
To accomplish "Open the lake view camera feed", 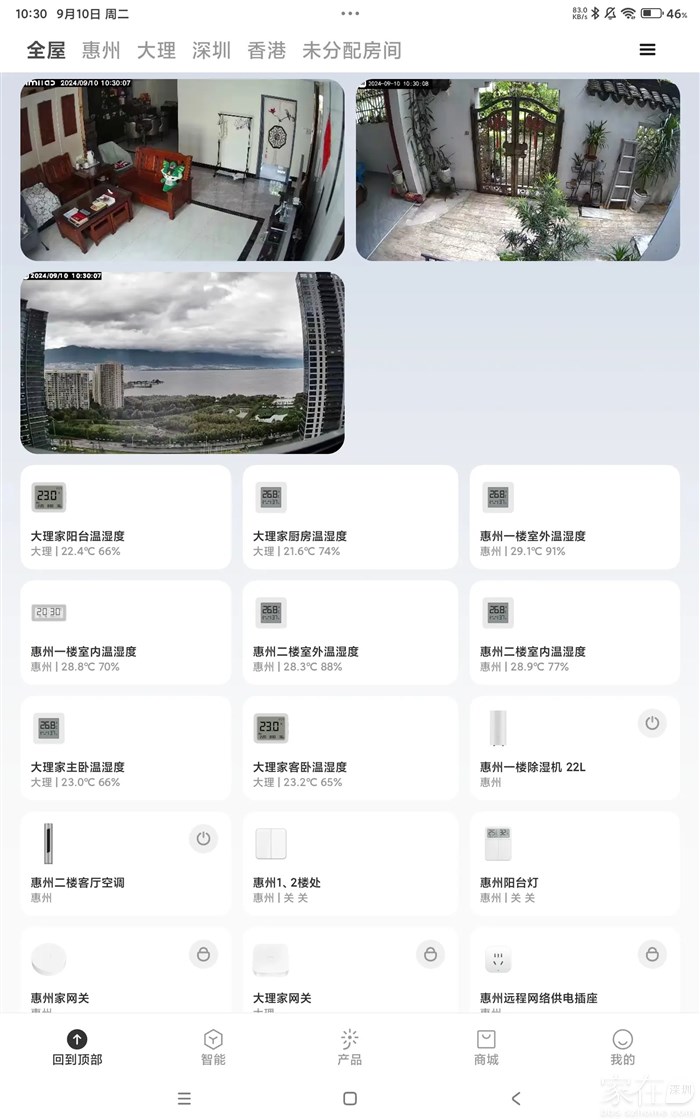I will coord(182,362).
